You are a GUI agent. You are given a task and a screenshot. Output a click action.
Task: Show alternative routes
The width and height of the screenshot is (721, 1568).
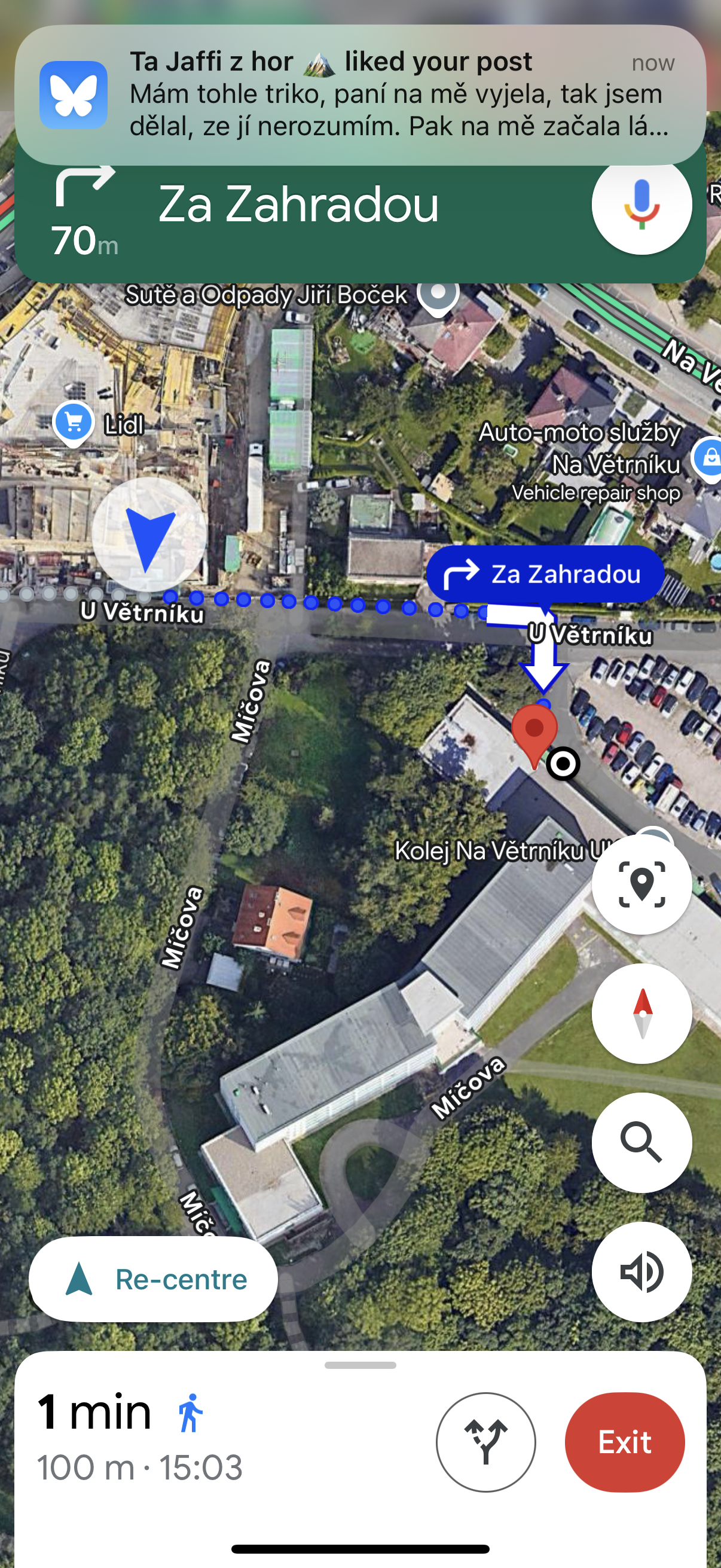[485, 1442]
